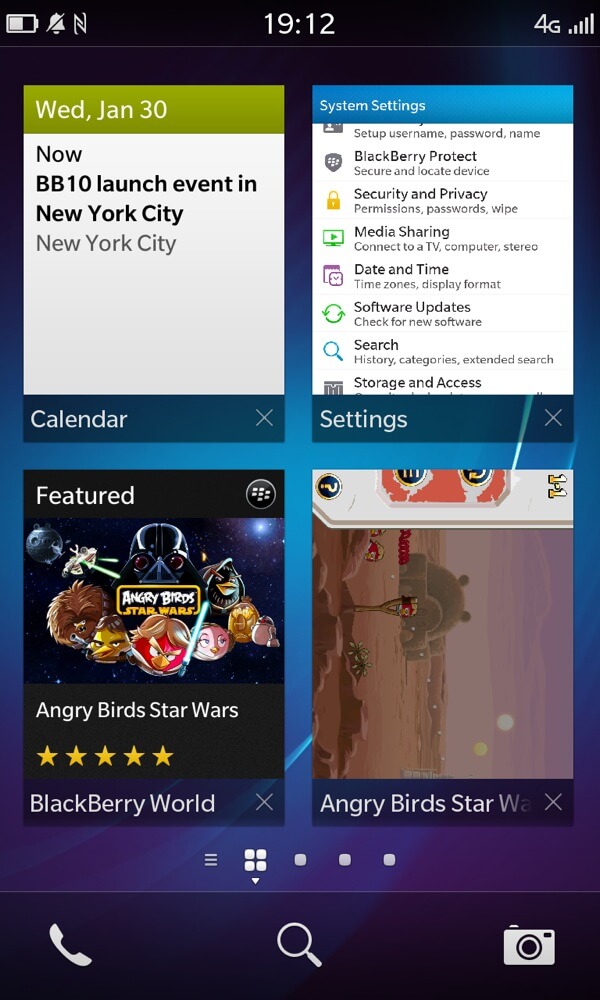
Task: Go to the Hub list page indicator
Action: click(x=211, y=860)
